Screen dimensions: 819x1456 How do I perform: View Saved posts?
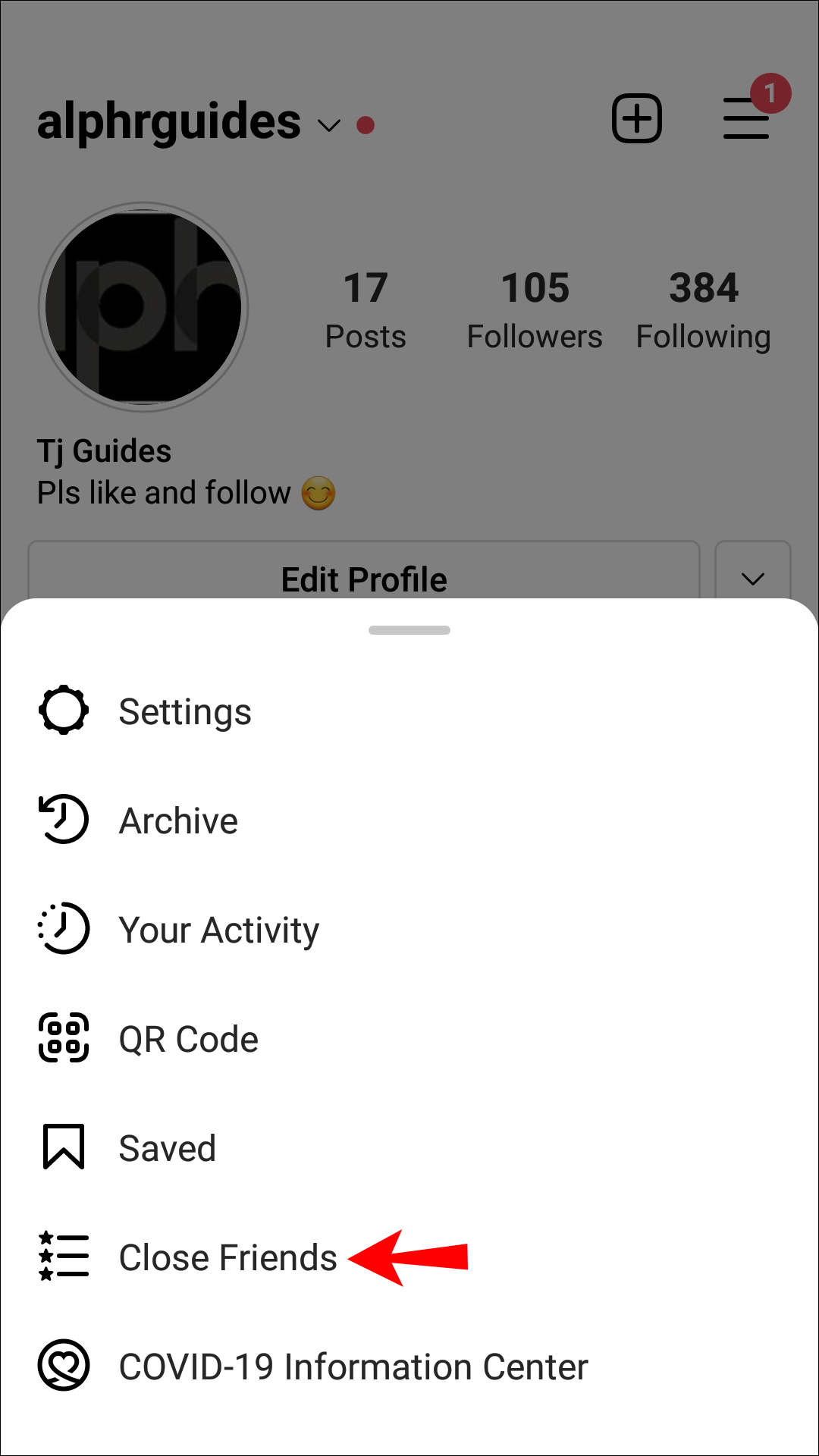pyautogui.click(x=167, y=1148)
